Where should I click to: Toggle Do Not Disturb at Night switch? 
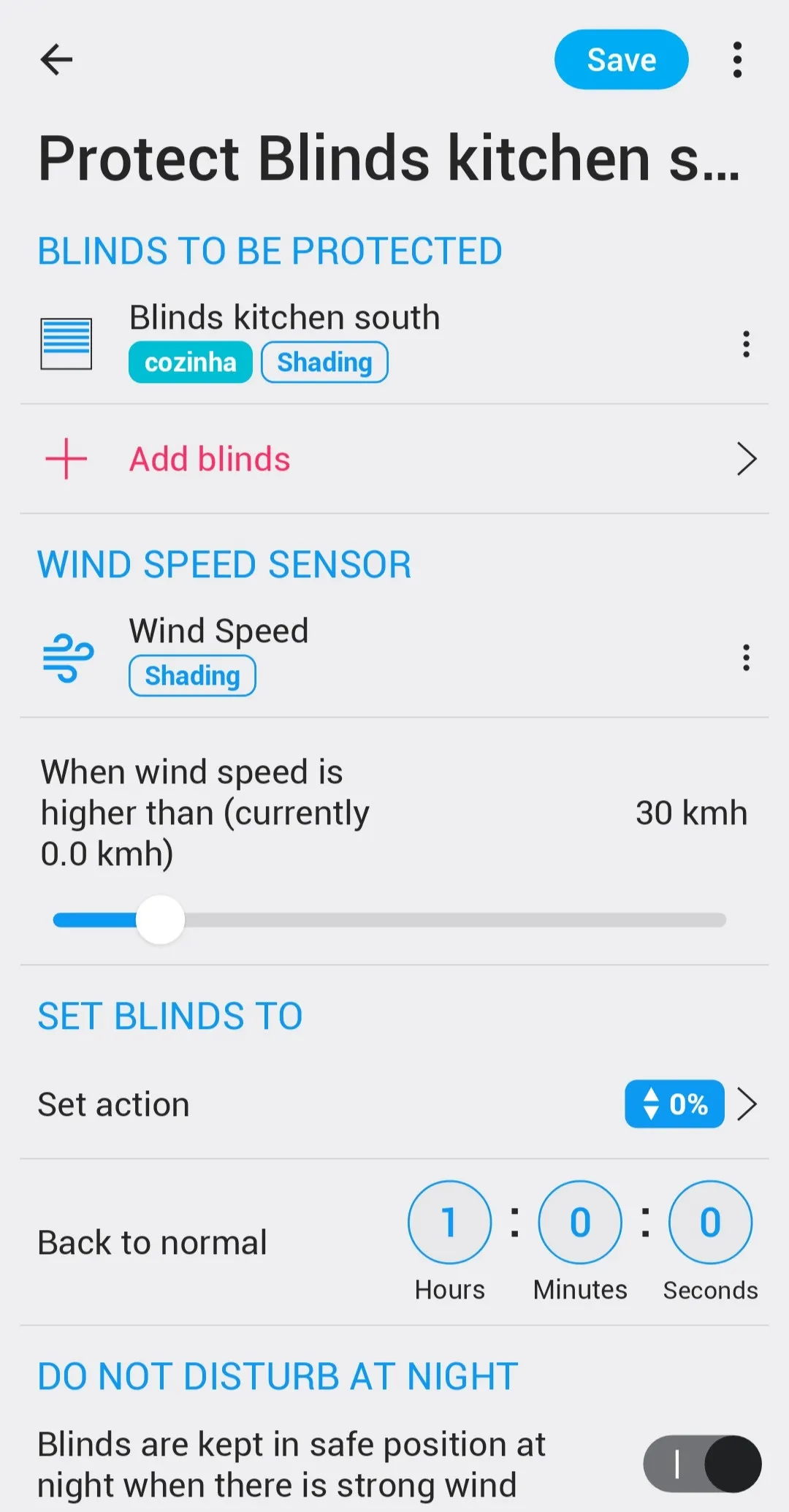[x=702, y=1464]
